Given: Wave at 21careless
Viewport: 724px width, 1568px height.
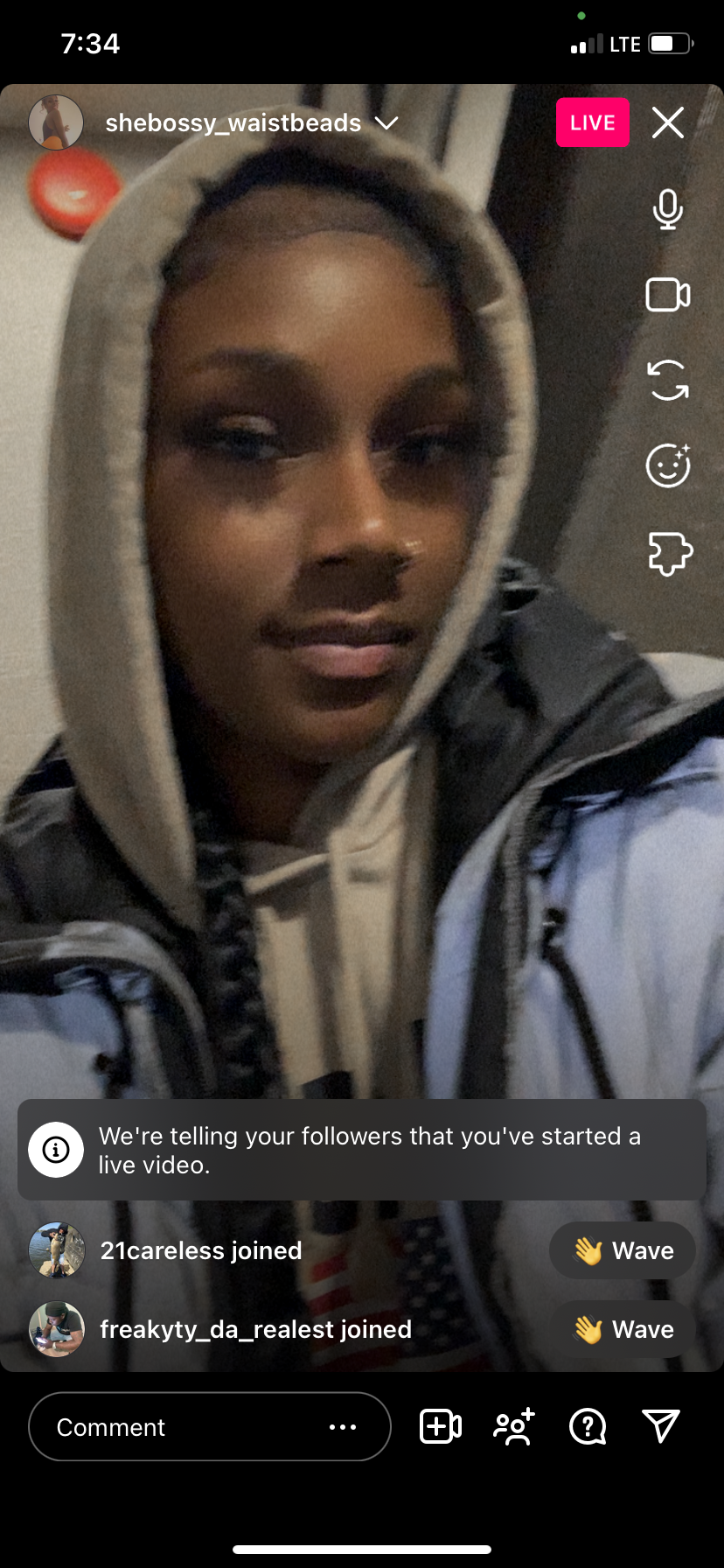Looking at the screenshot, I should coord(623,1250).
